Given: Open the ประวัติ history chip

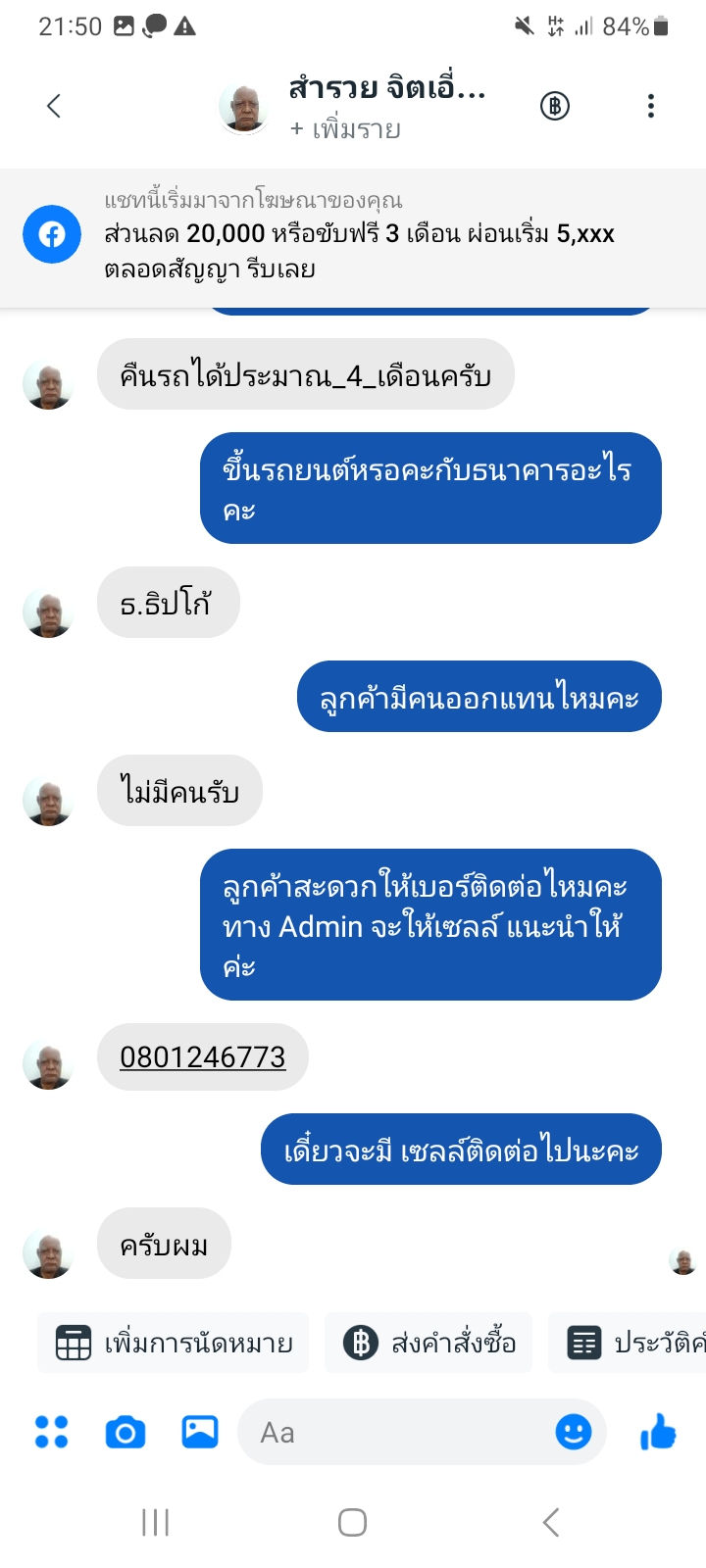Looking at the screenshot, I should (628, 1343).
